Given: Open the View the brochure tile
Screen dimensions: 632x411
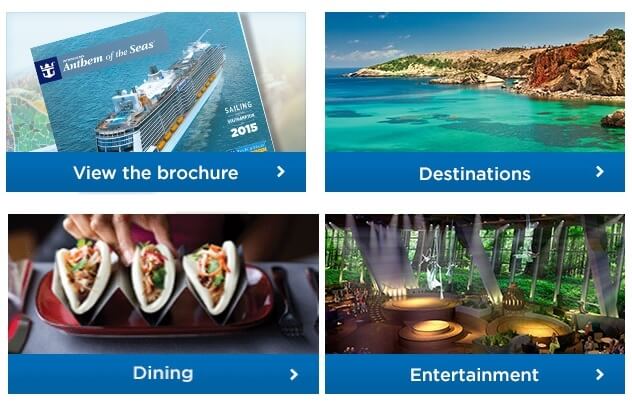Looking at the screenshot, I should tap(156, 172).
